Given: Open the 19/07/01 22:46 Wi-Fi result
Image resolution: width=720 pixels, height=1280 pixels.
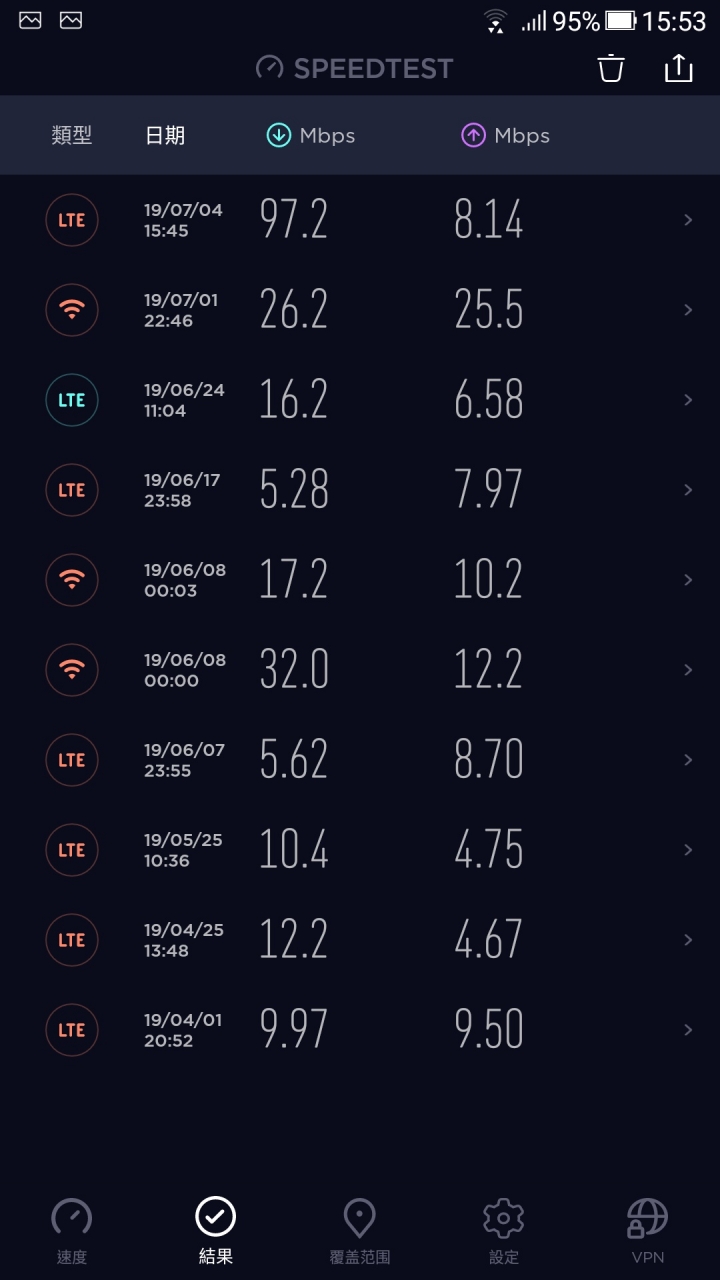Looking at the screenshot, I should 360,310.
